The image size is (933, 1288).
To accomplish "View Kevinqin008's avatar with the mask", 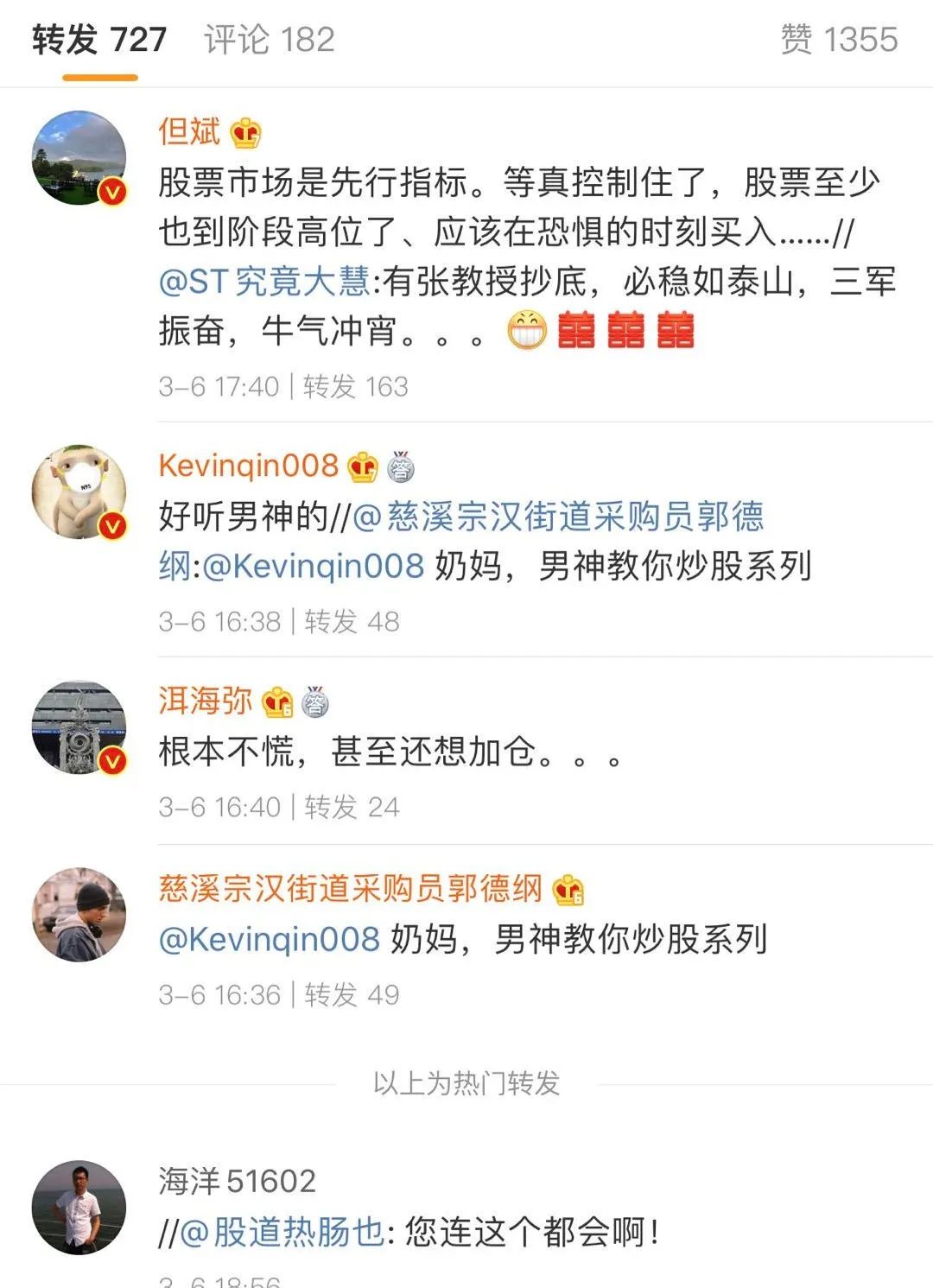I will coord(79,492).
